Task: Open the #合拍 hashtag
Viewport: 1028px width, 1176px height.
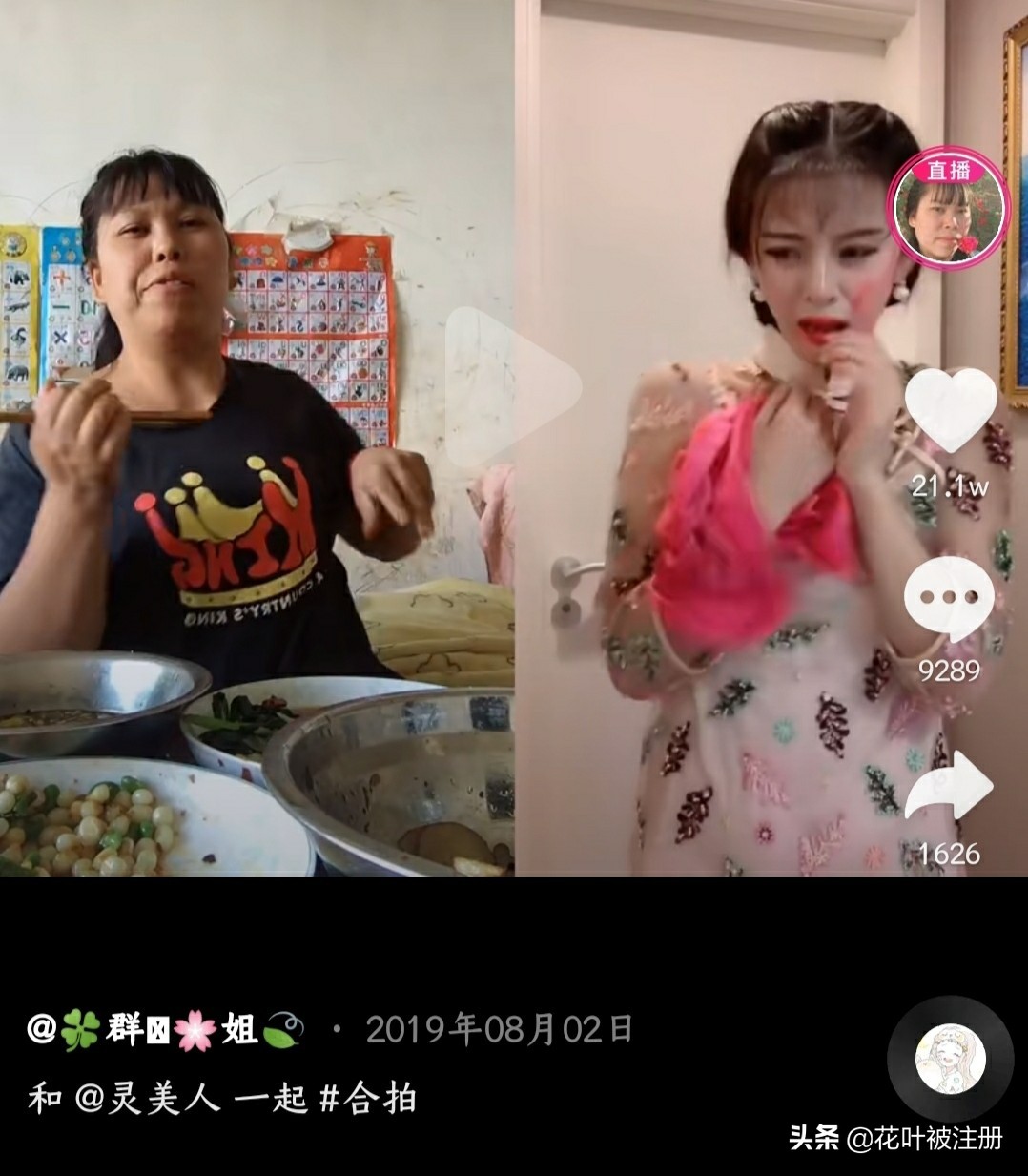Action: [x=366, y=1099]
